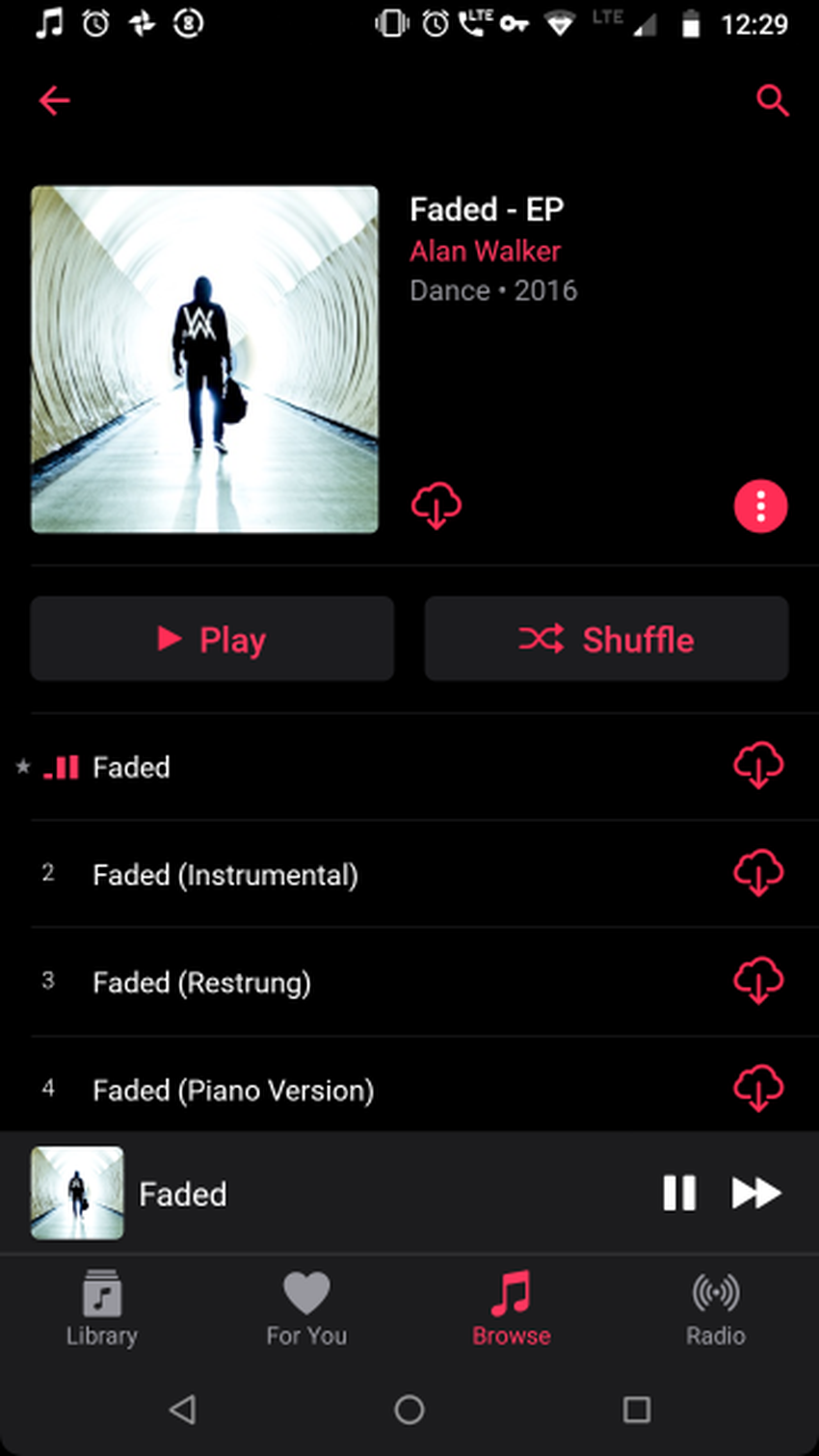Download the whole Faded EP album
Image resolution: width=819 pixels, height=1456 pixels.
[x=436, y=506]
